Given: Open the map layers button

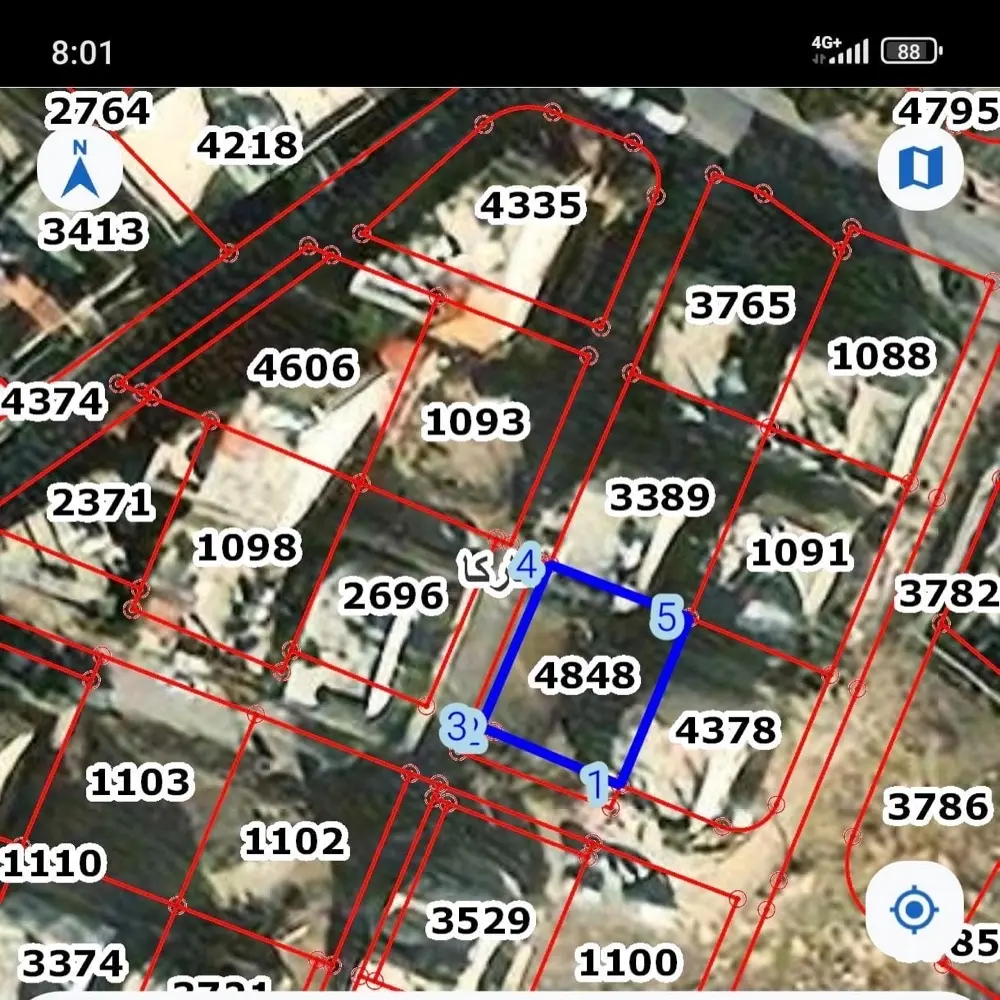Looking at the screenshot, I should [x=920, y=168].
